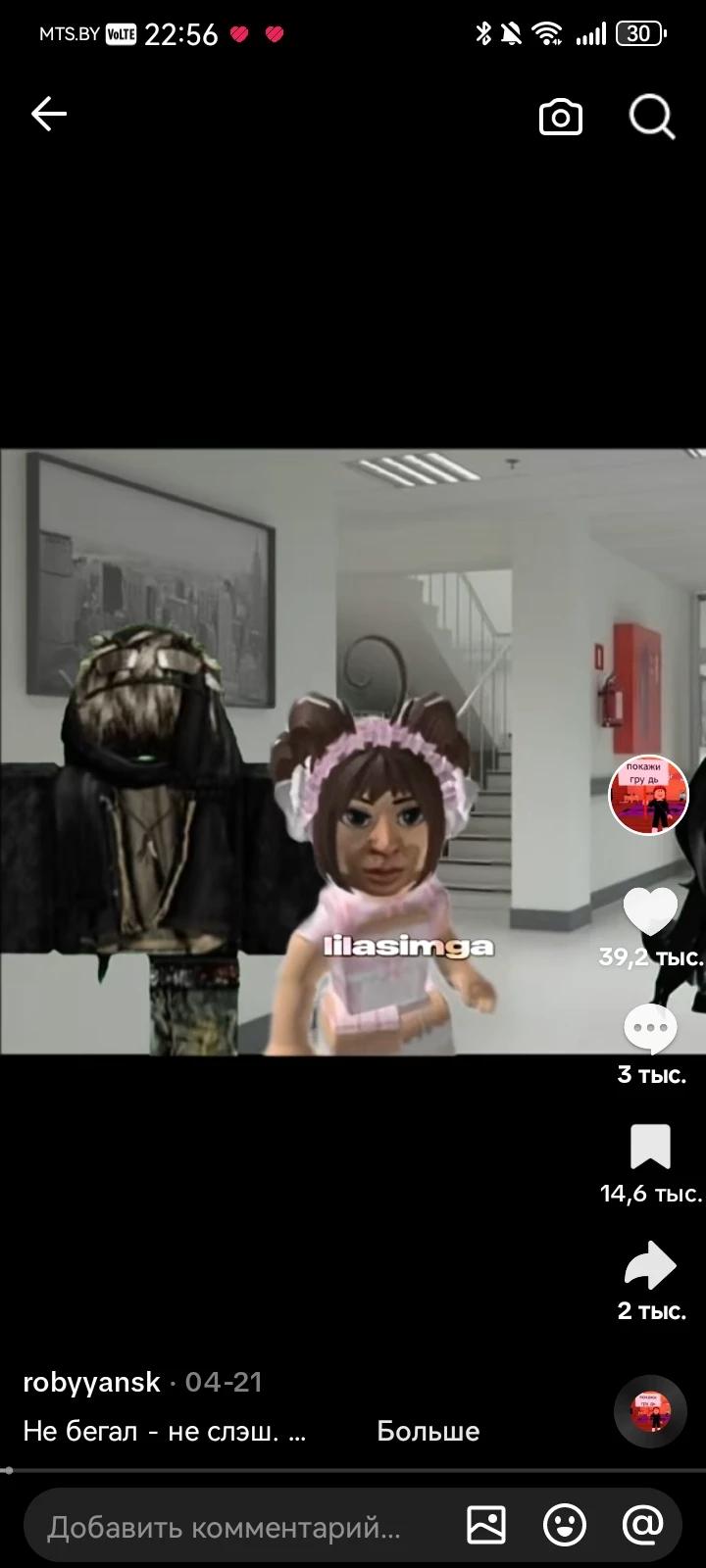Open comments via the speech bubble
The image size is (706, 1568).
[650, 1029]
